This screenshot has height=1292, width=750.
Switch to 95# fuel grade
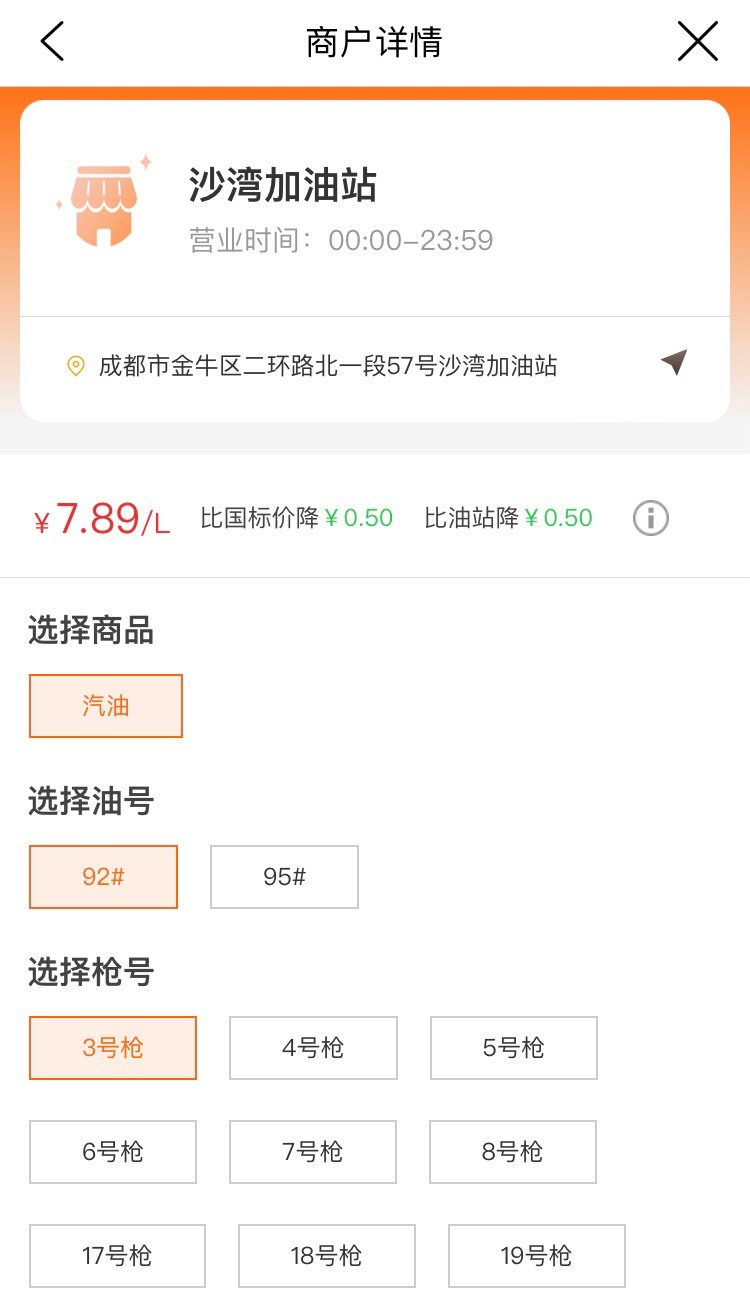pos(284,877)
